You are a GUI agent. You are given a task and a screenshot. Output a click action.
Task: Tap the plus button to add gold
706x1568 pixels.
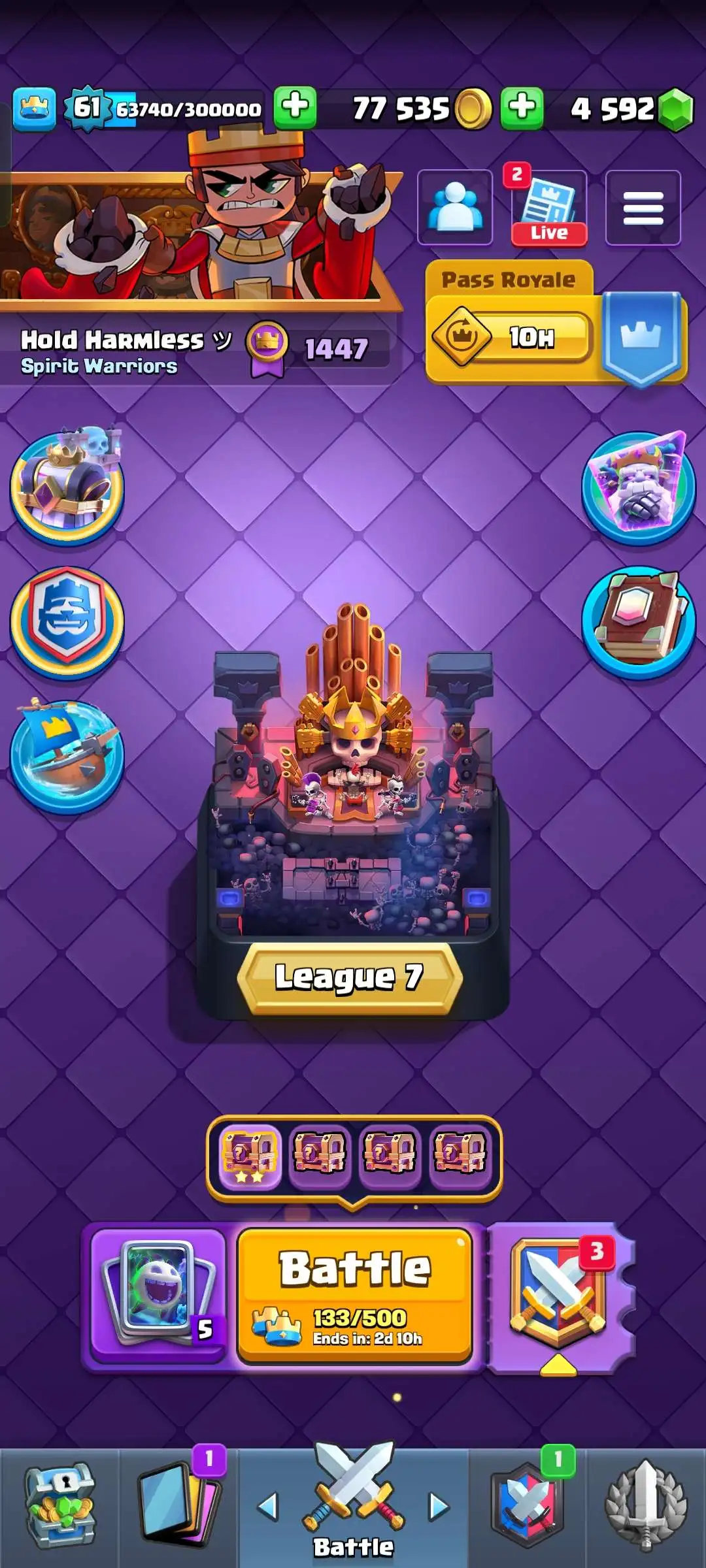point(295,107)
